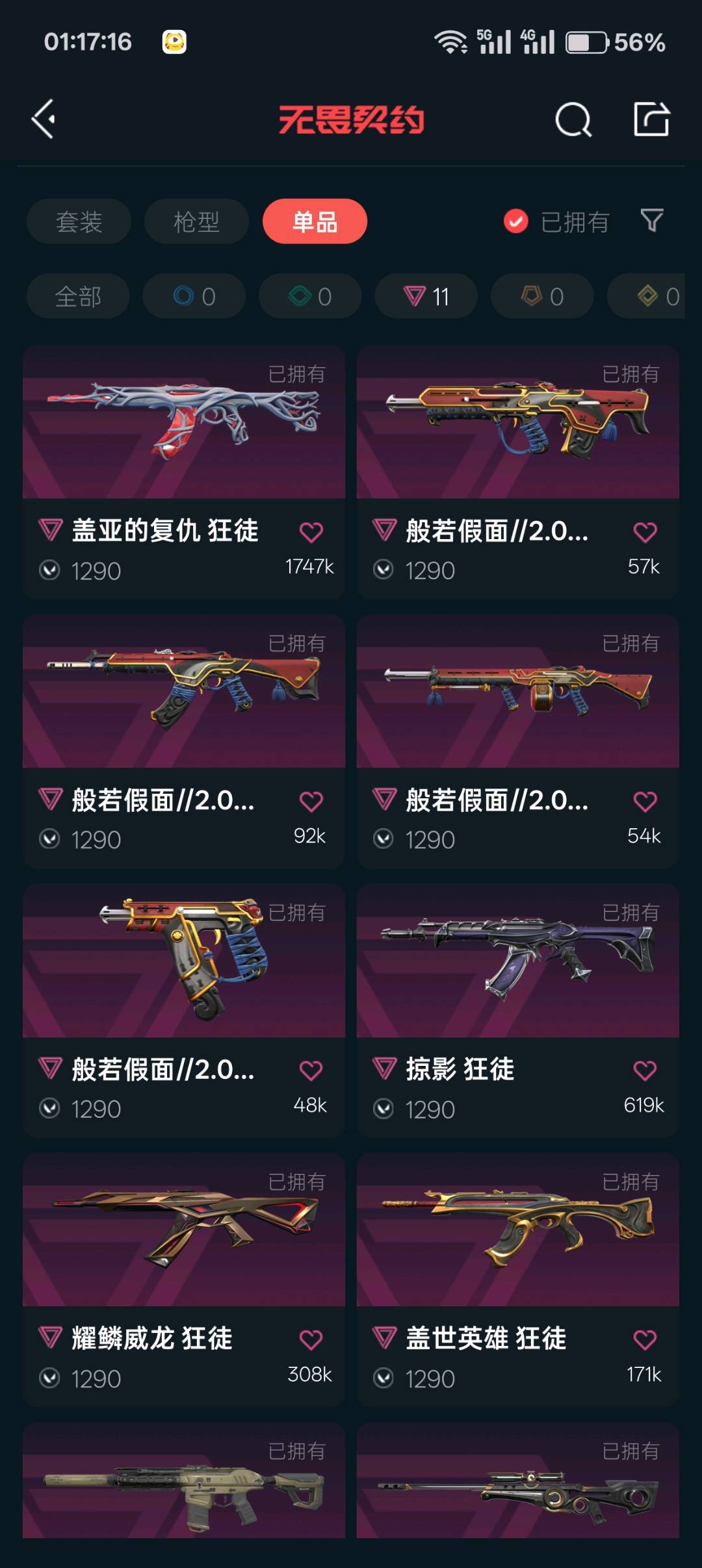The height and width of the screenshot is (1568, 702).
Task: Like the 盖世英雄 狂徒 skin
Action: 645,1339
